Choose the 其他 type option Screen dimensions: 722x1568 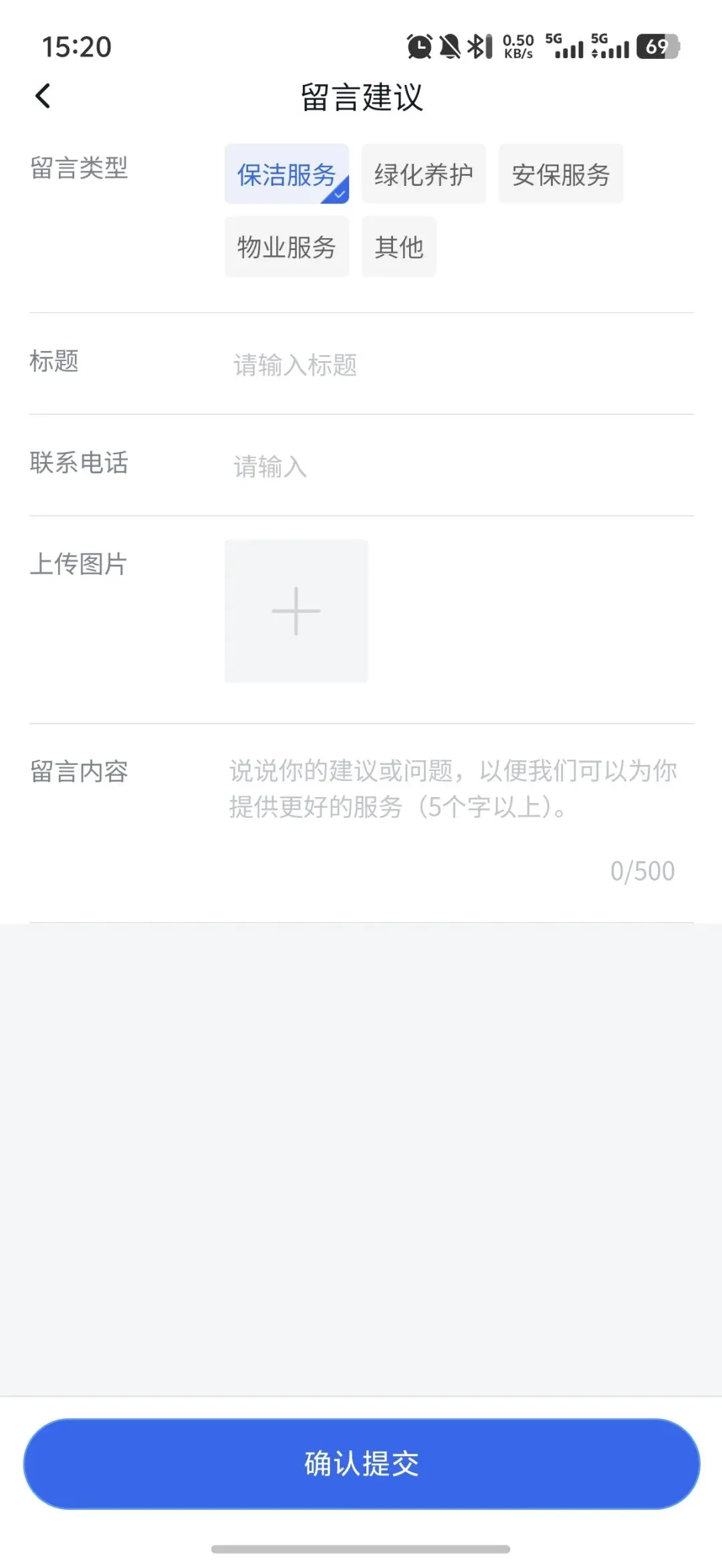(399, 246)
